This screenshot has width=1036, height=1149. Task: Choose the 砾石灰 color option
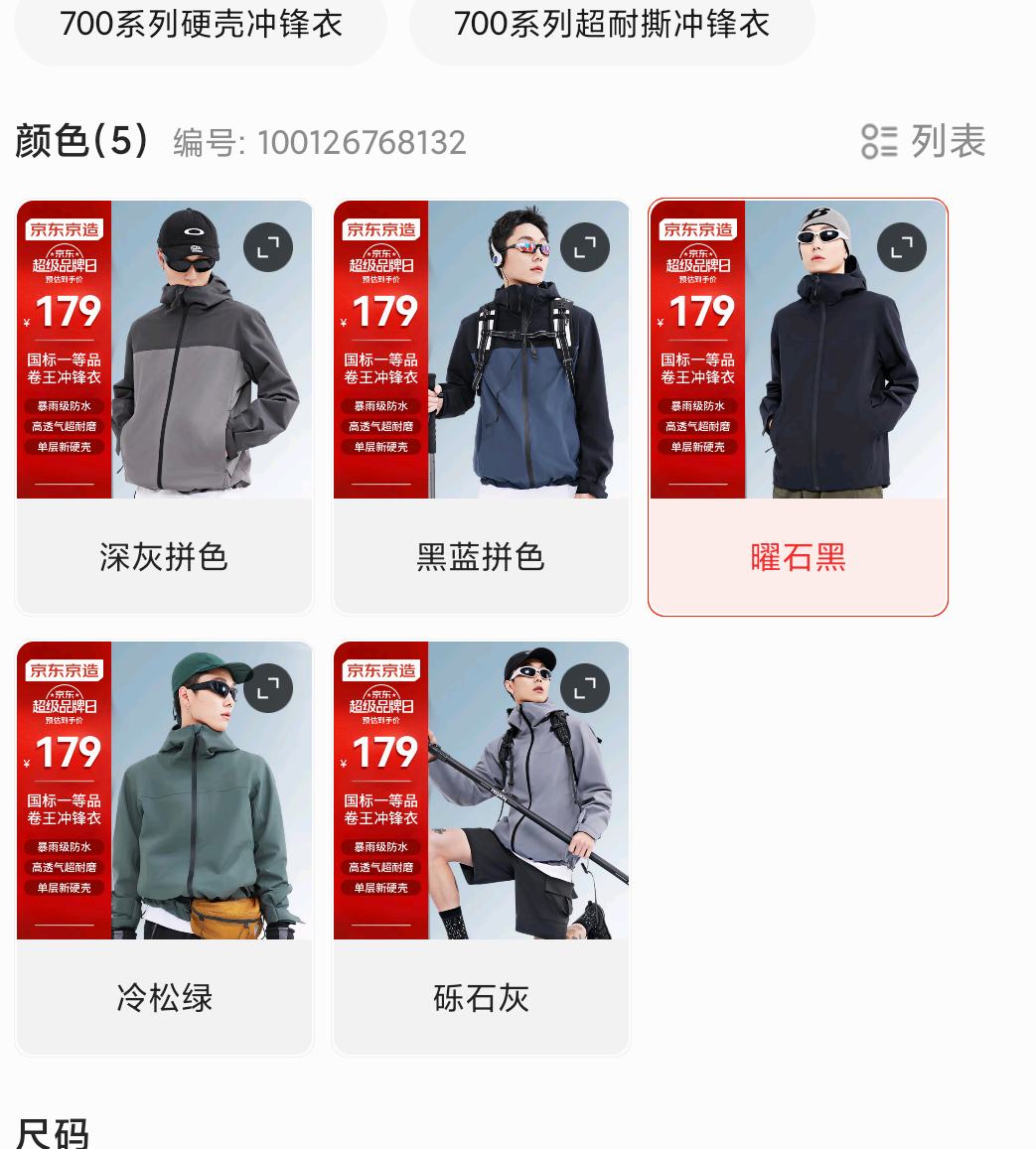click(481, 997)
